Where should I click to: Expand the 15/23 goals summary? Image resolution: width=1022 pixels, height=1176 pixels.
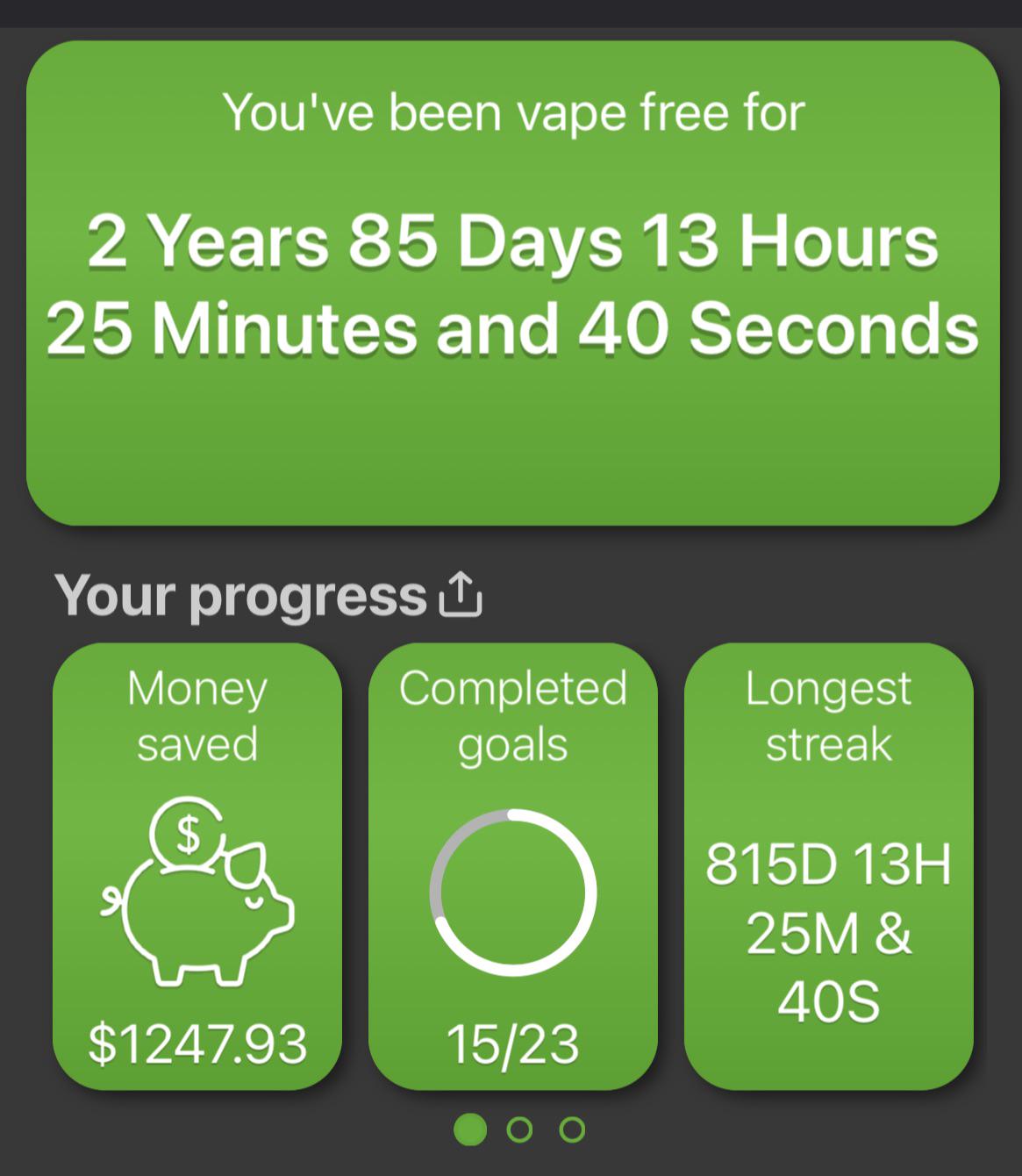[513, 1043]
